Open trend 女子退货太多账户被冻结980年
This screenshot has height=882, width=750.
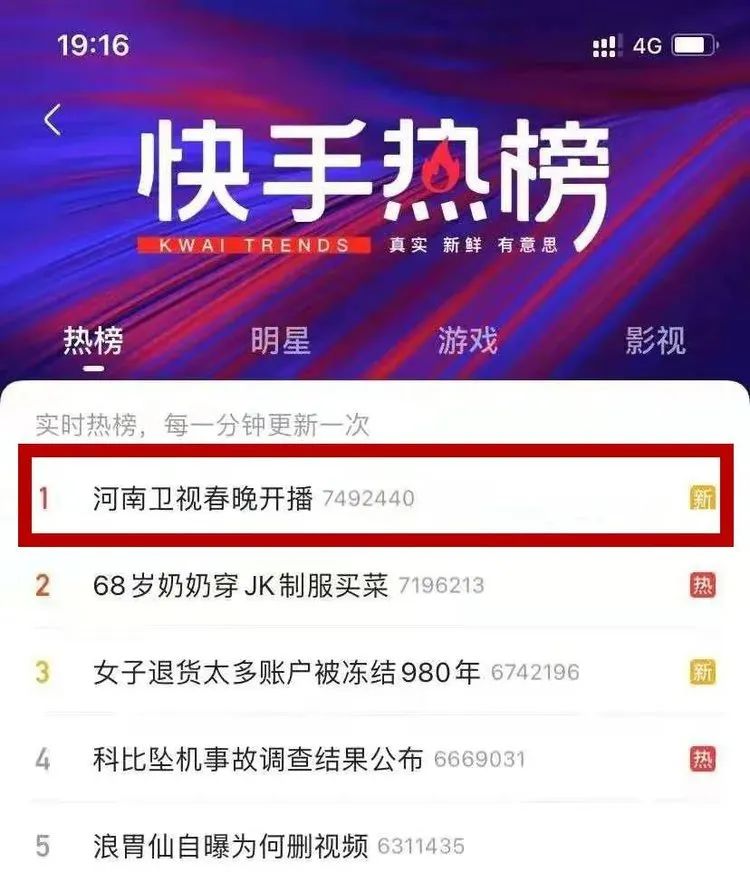tap(286, 672)
